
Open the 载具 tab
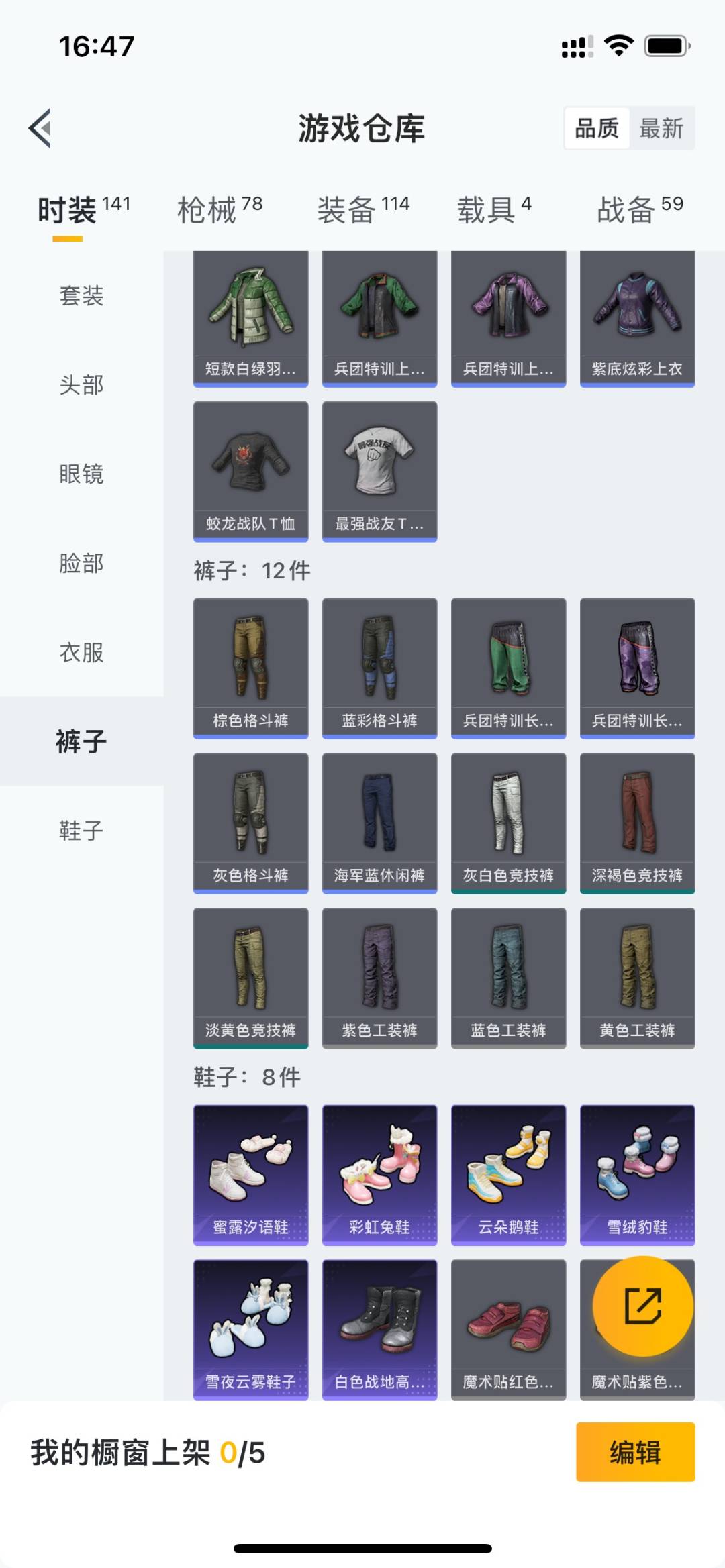pyautogui.click(x=494, y=210)
